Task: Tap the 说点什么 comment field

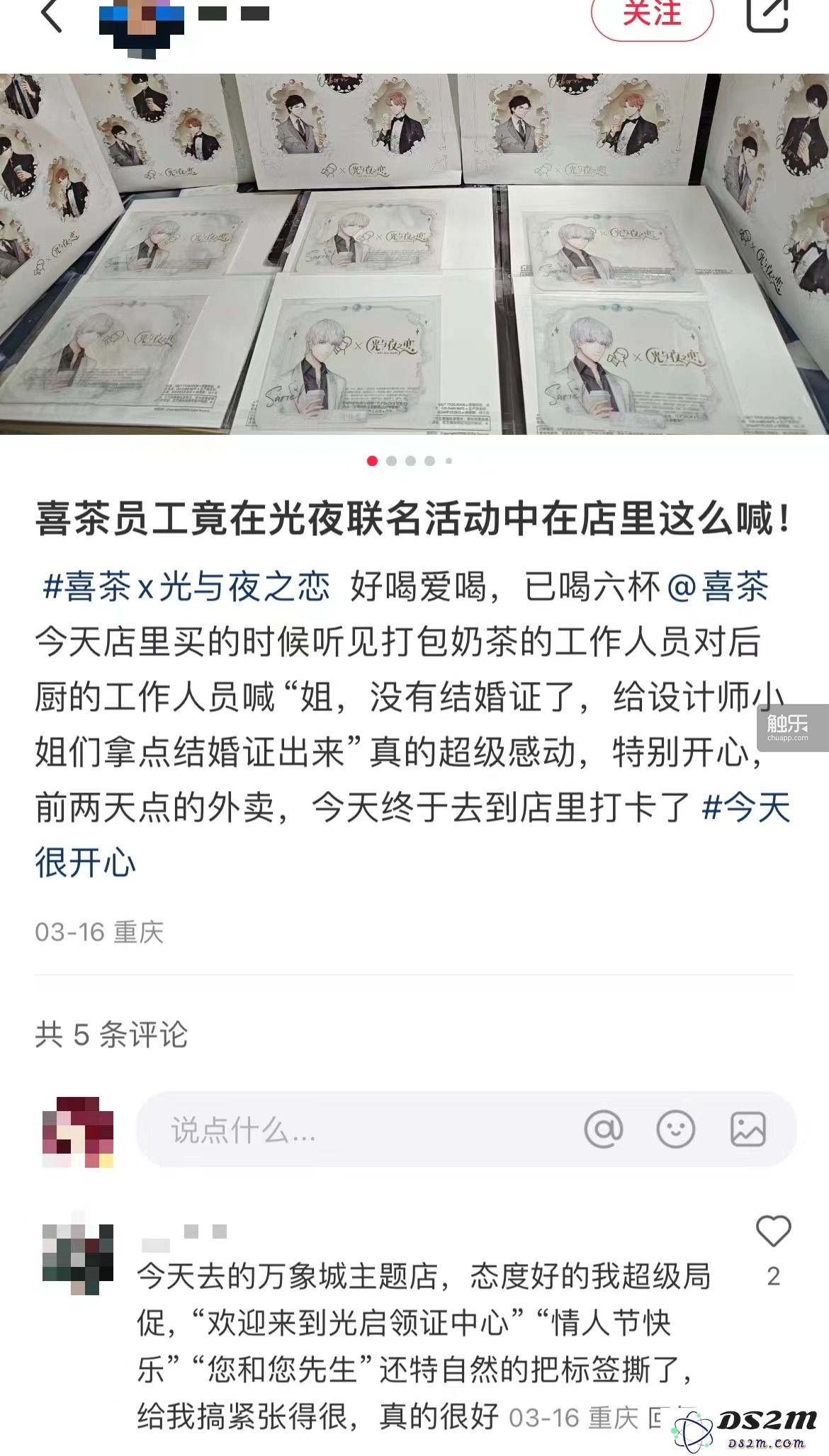Action: [x=354, y=1130]
